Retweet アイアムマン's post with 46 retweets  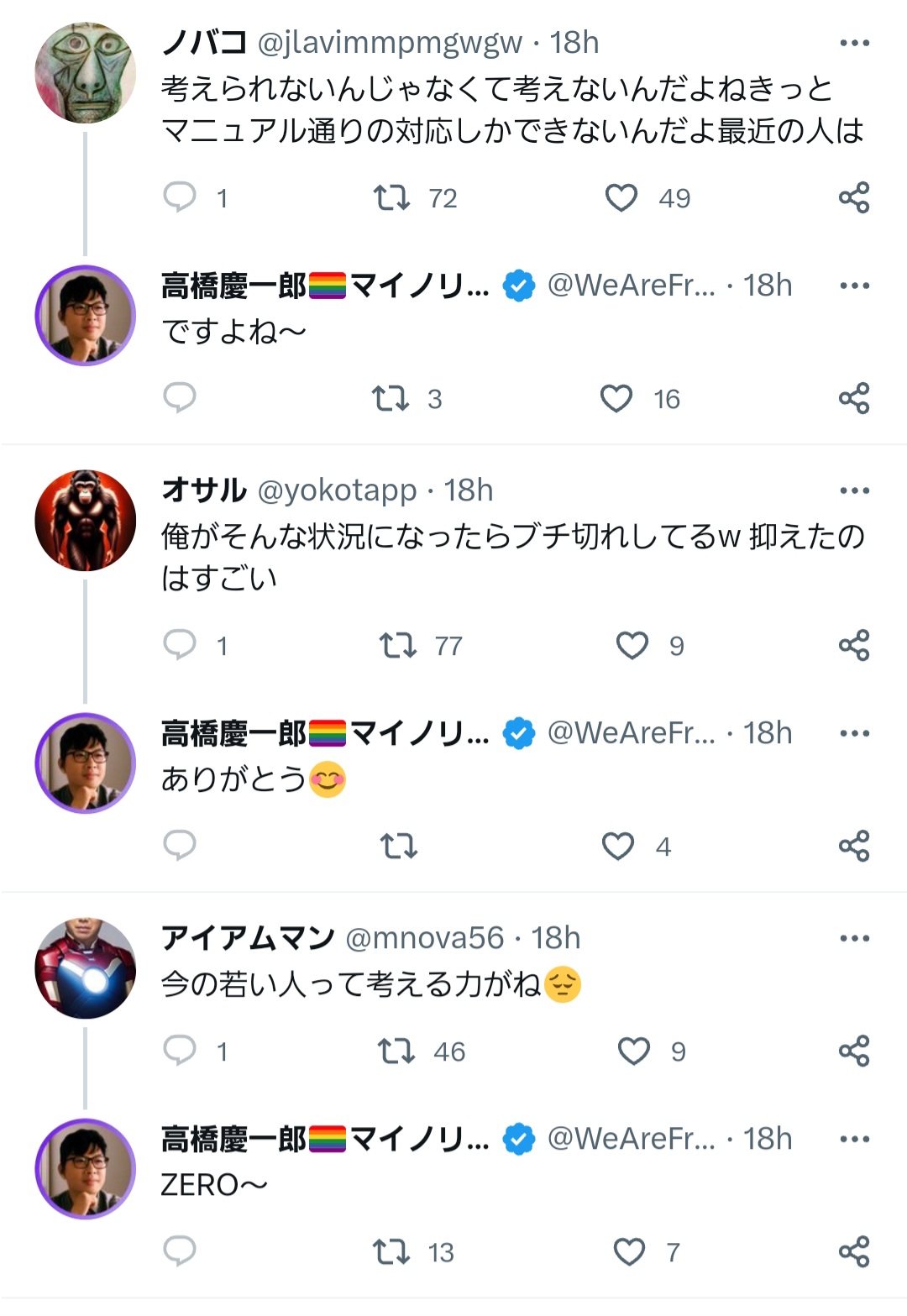tap(396, 1051)
